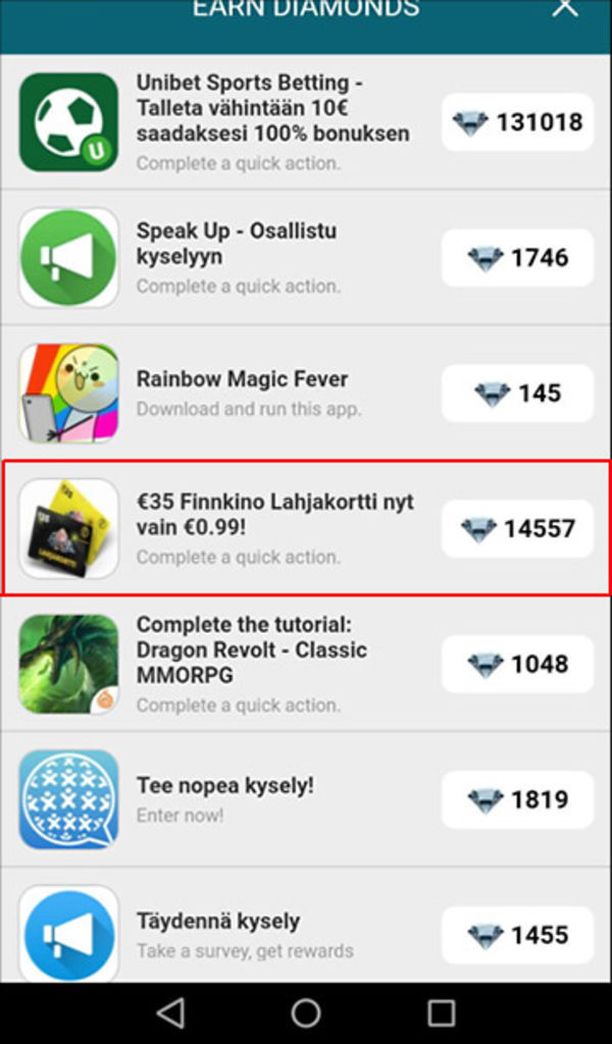Tap the 145 diamonds reward button
The width and height of the screenshot is (612, 1044).
[x=518, y=393]
